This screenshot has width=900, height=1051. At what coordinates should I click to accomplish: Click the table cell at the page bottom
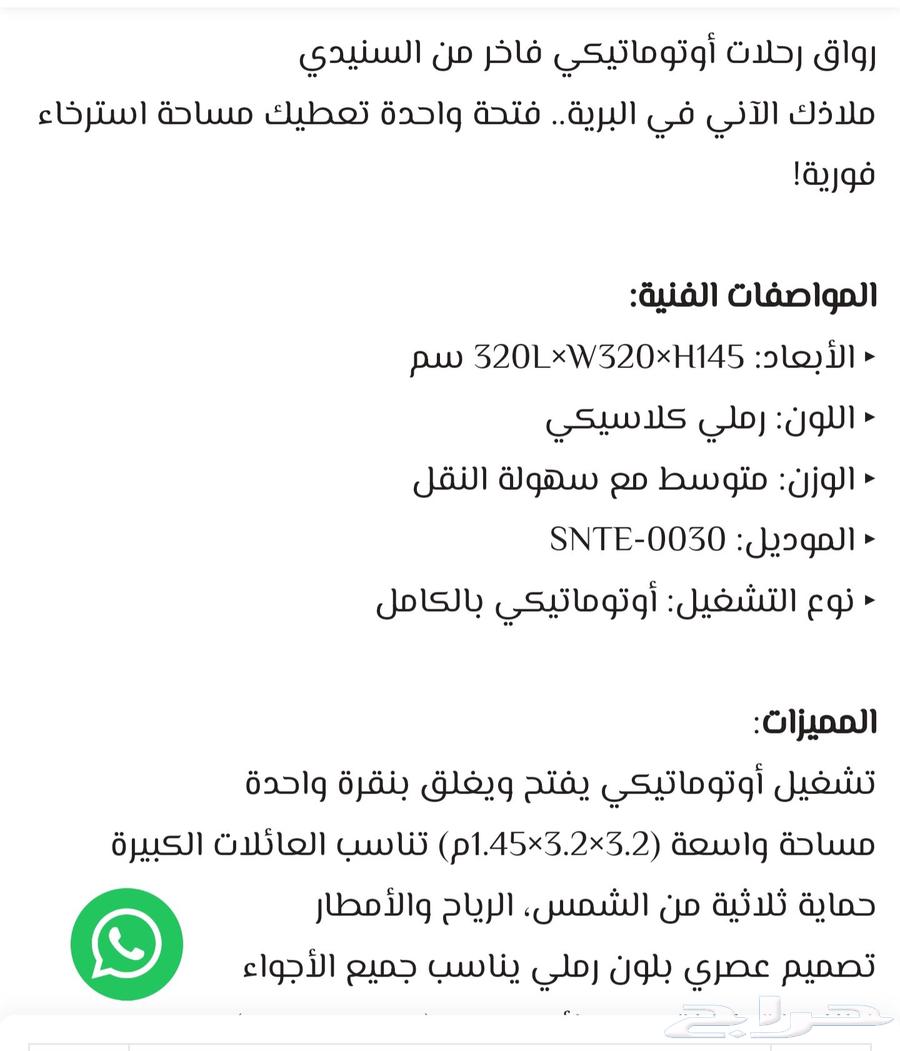tap(450, 1045)
